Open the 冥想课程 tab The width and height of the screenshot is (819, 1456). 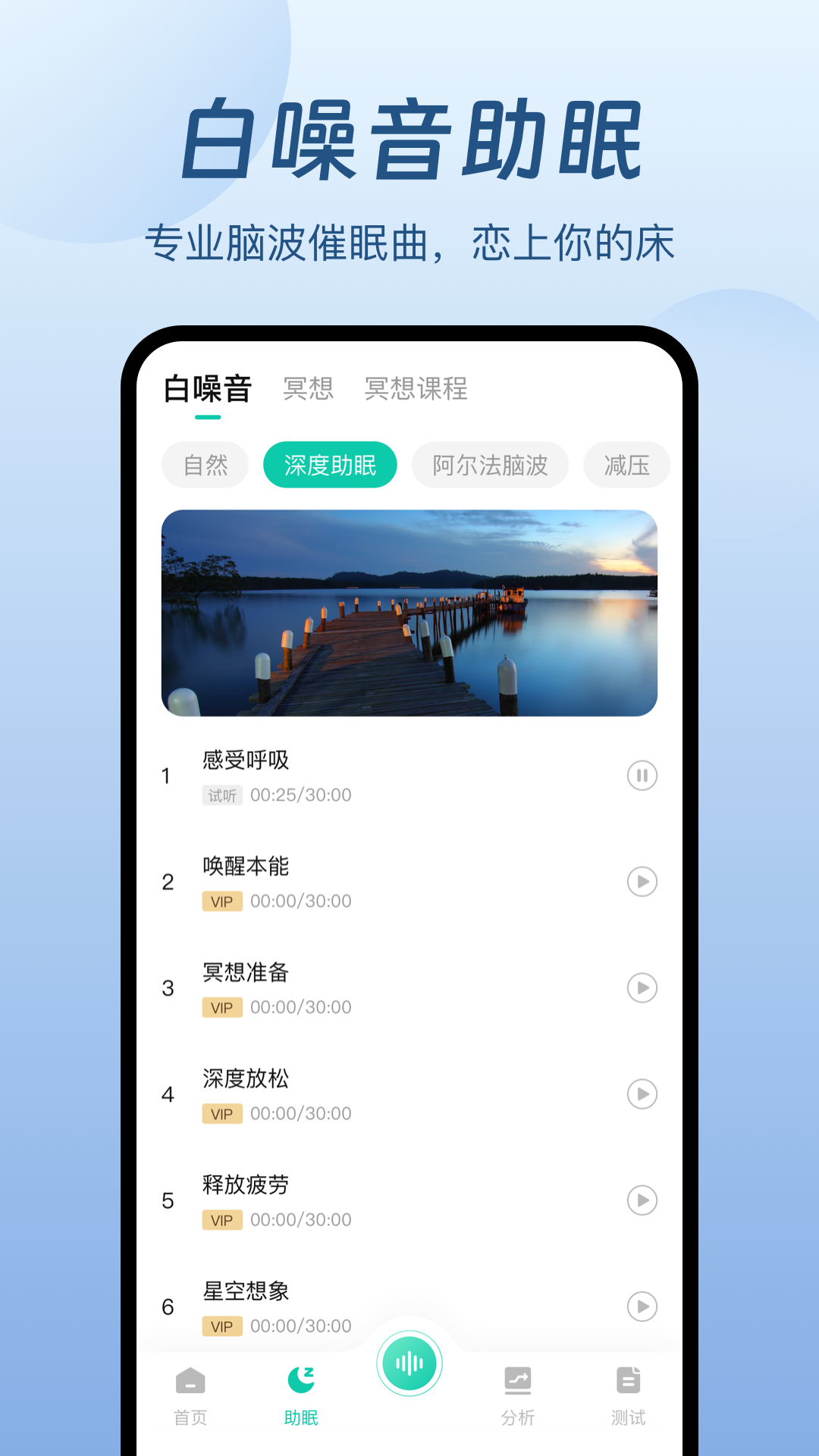click(417, 388)
